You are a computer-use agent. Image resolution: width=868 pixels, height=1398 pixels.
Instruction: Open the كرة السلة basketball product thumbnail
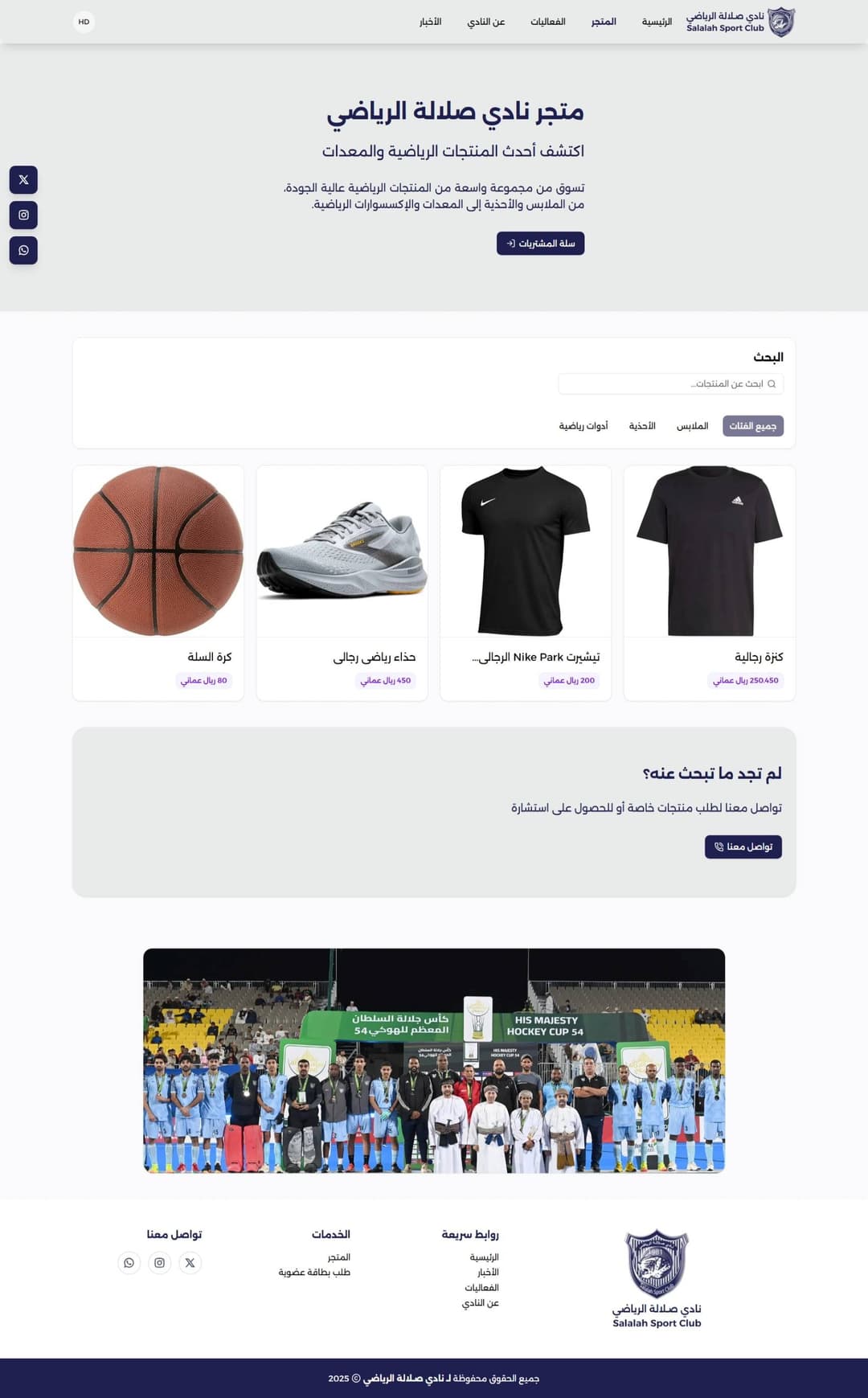(x=158, y=551)
